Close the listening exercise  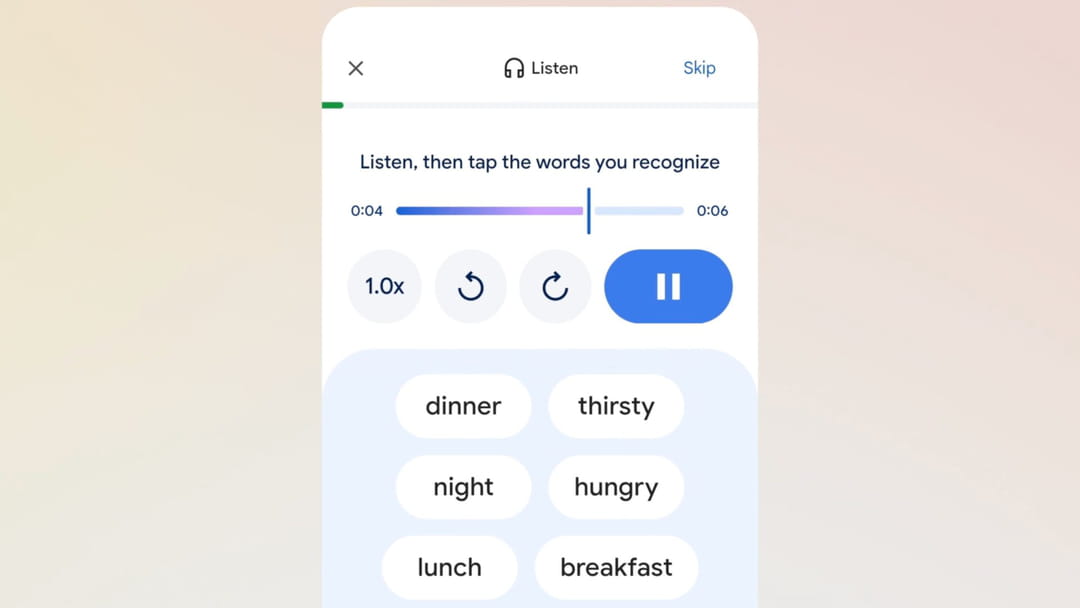pyautogui.click(x=356, y=68)
